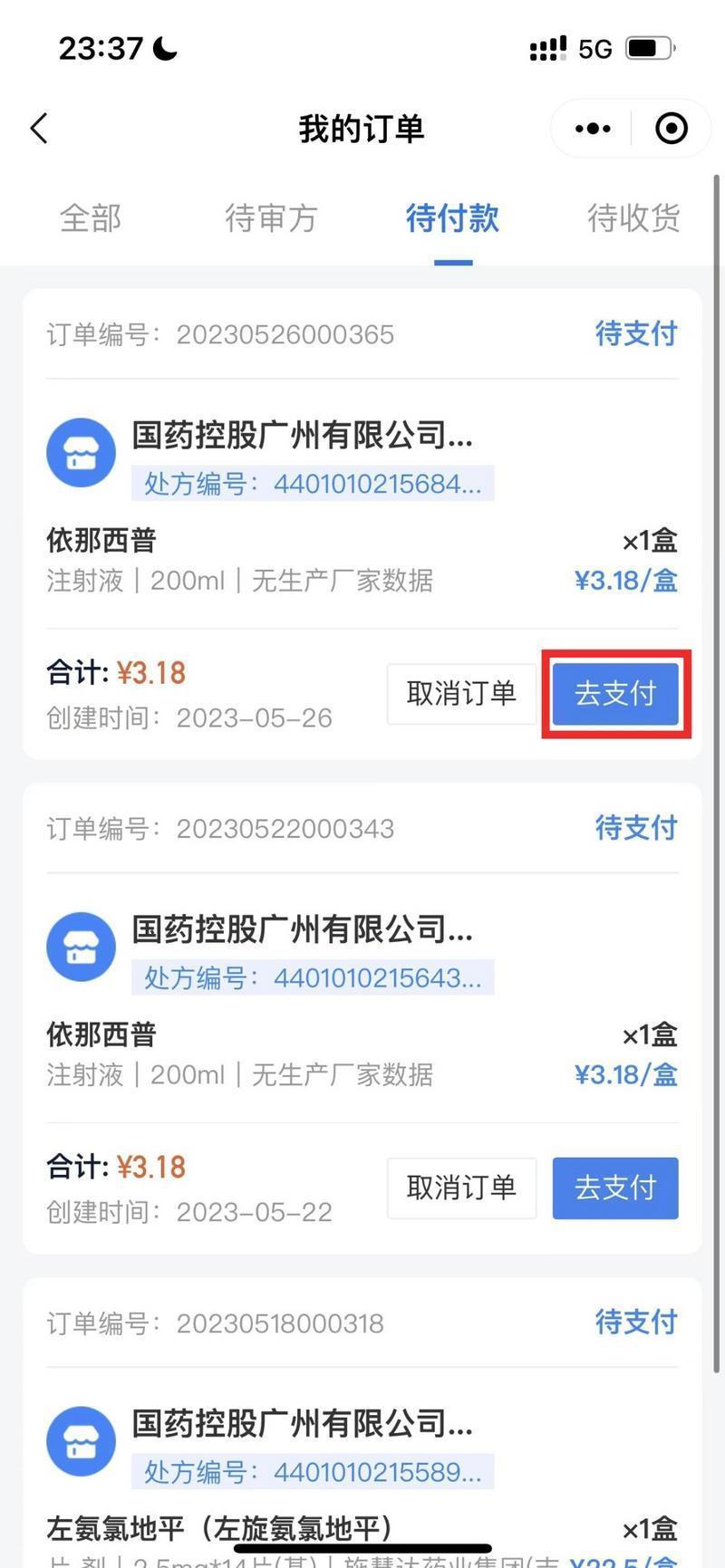Open order 20230526000365 details card

[x=362, y=507]
